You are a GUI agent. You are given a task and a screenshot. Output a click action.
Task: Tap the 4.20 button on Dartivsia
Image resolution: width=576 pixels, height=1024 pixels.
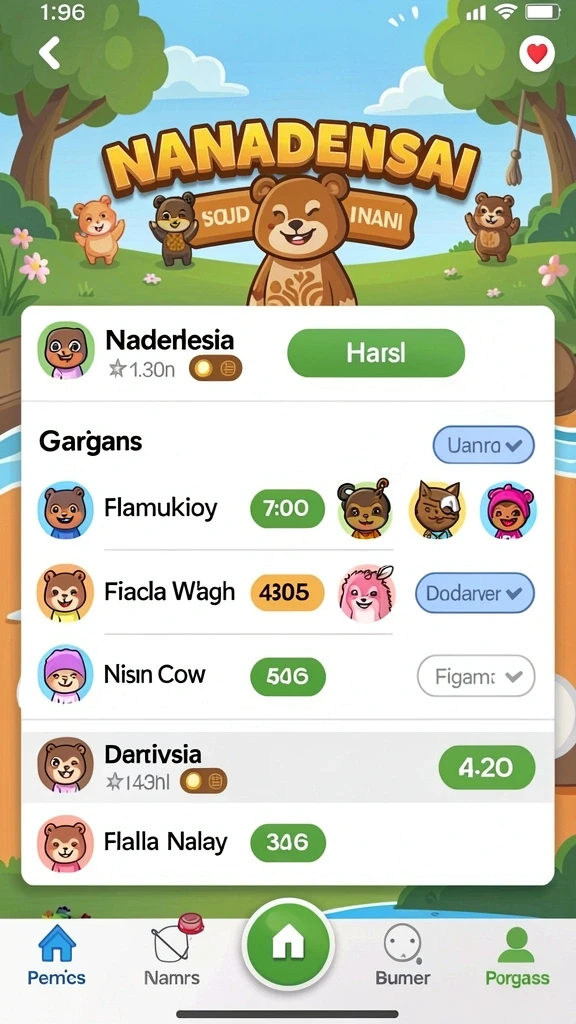(487, 767)
